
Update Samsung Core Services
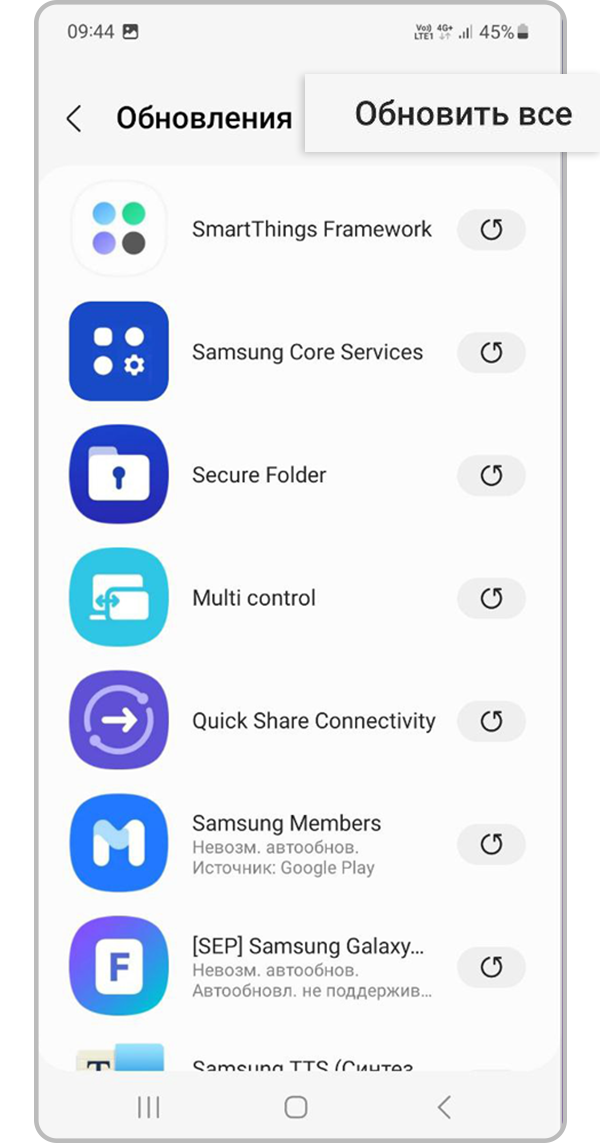[x=491, y=353]
